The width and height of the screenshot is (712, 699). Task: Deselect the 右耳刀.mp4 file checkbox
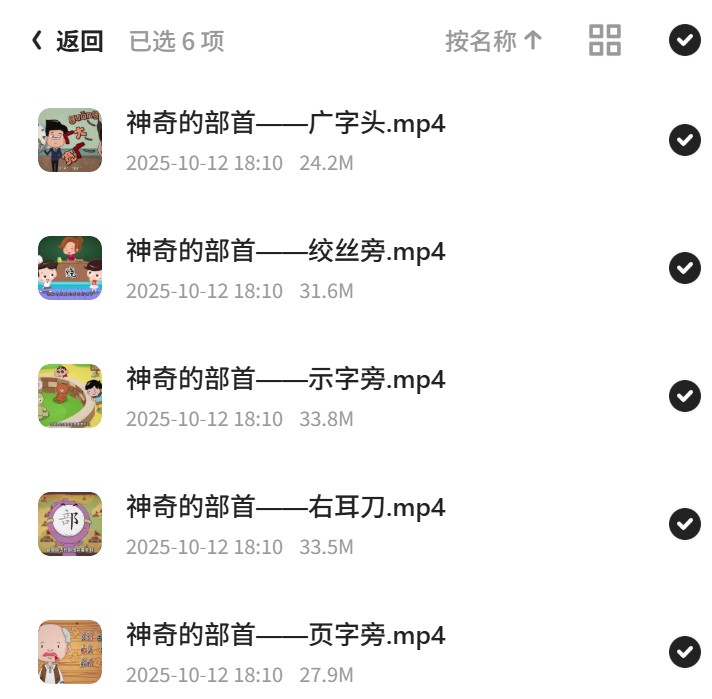click(685, 524)
